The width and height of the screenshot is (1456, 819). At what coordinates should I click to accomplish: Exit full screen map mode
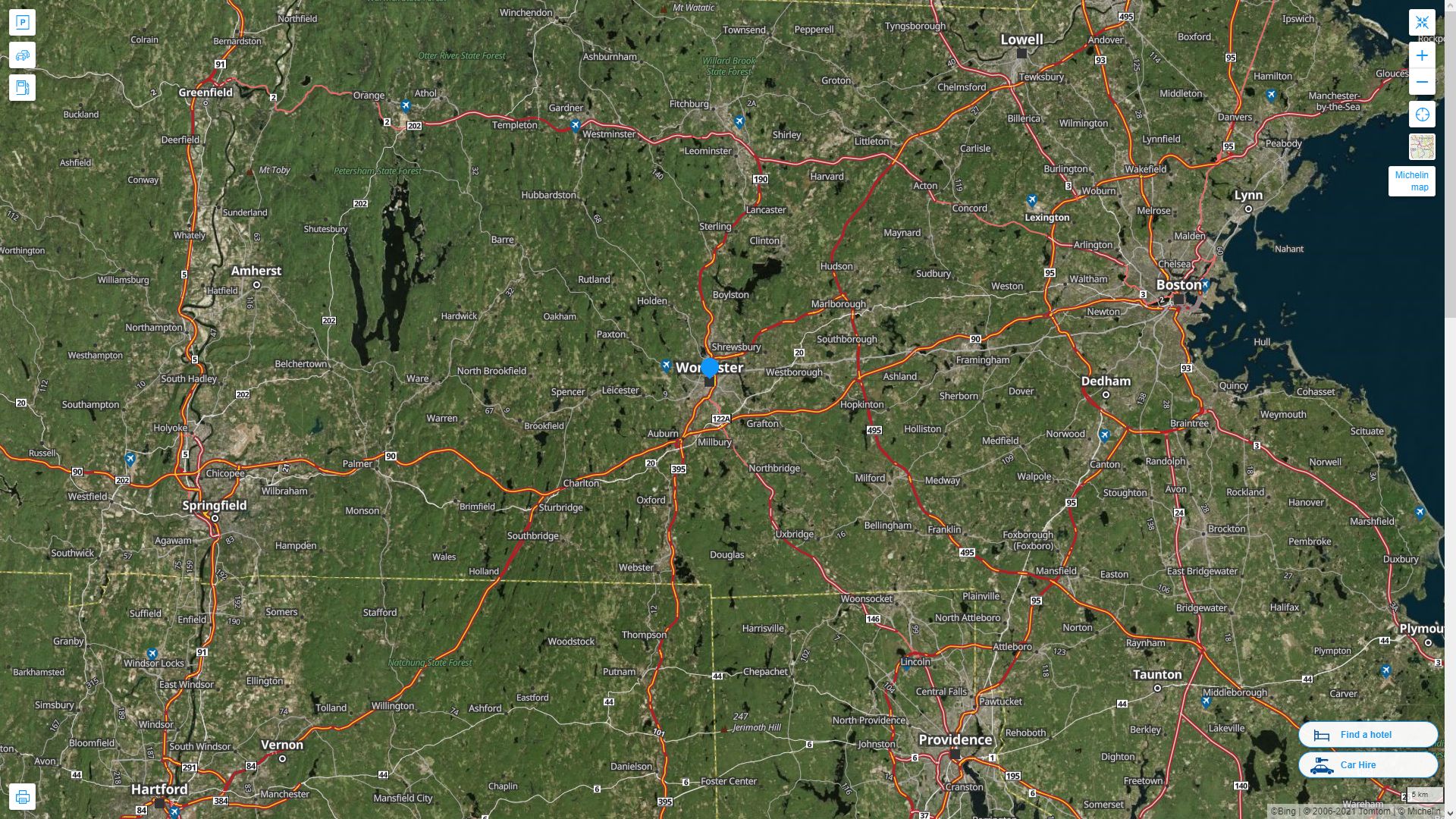click(1422, 22)
